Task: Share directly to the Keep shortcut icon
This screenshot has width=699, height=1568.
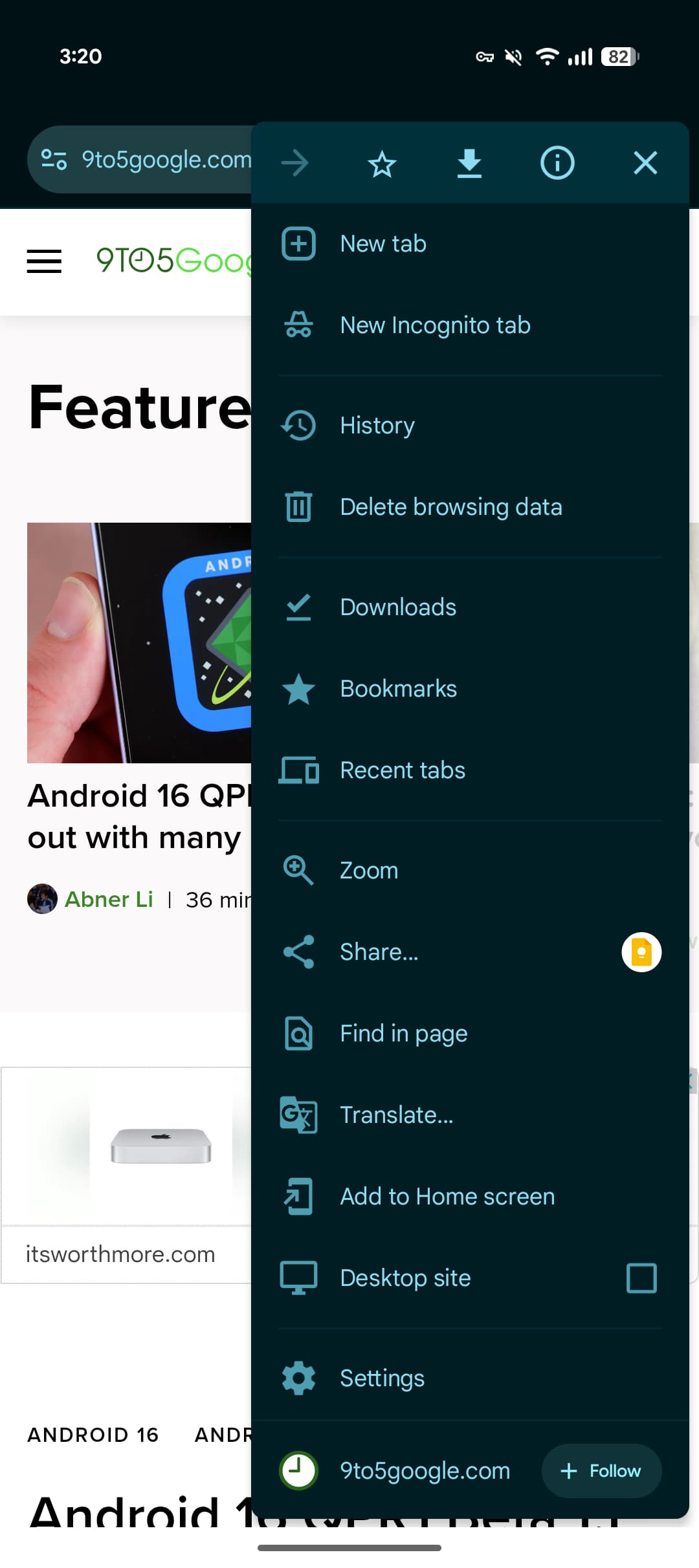Action: 641,952
